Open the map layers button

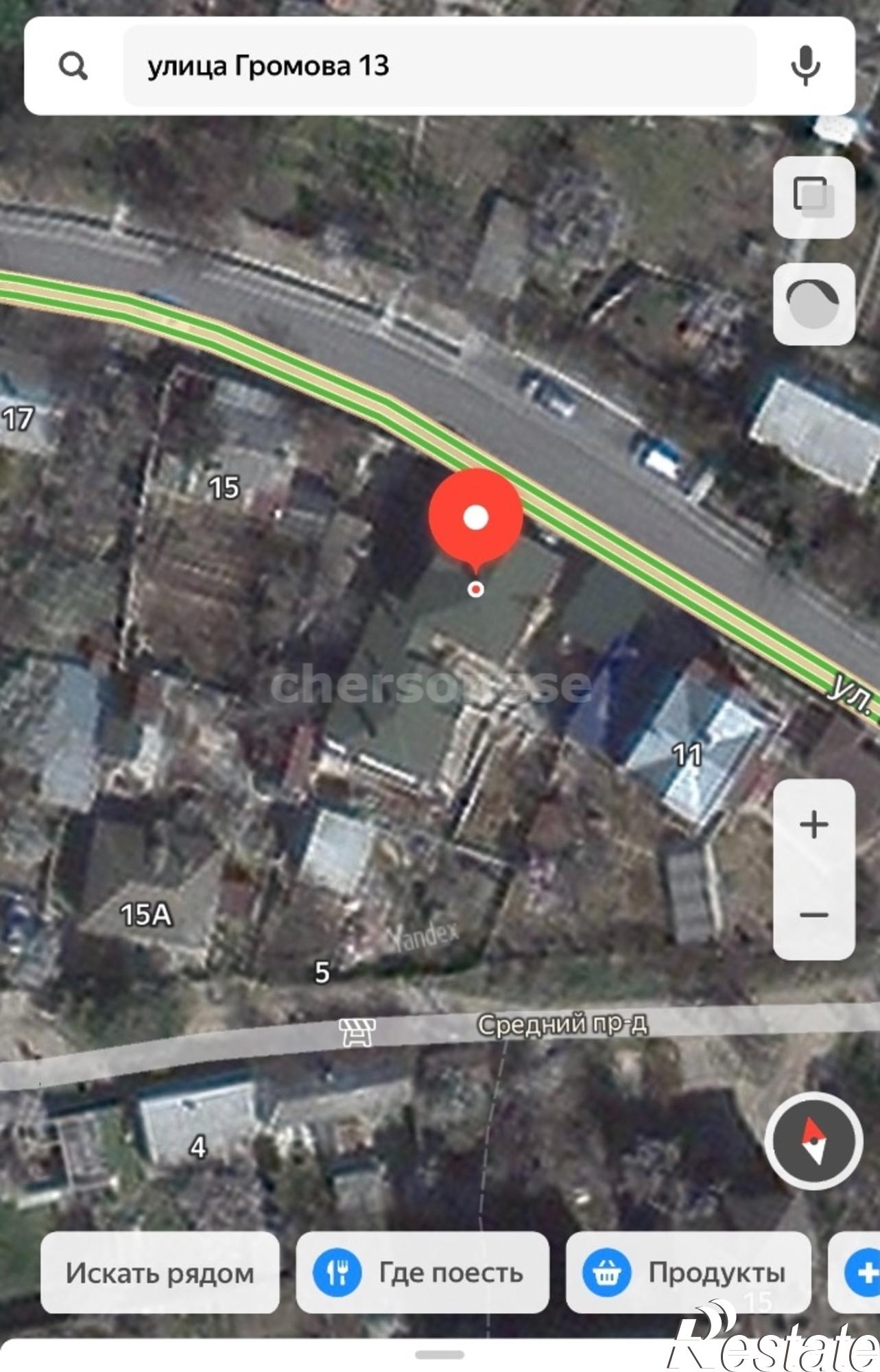pyautogui.click(x=813, y=198)
